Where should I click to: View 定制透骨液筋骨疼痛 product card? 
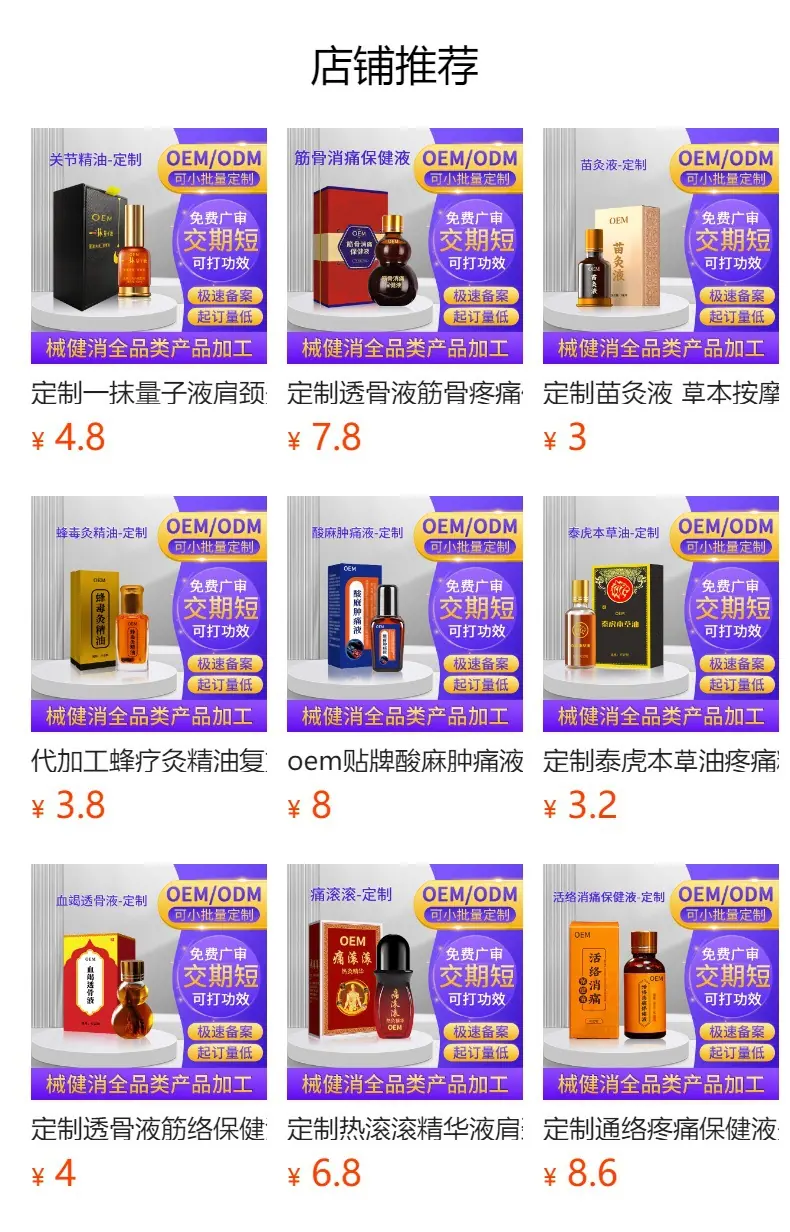pyautogui.click(x=405, y=291)
